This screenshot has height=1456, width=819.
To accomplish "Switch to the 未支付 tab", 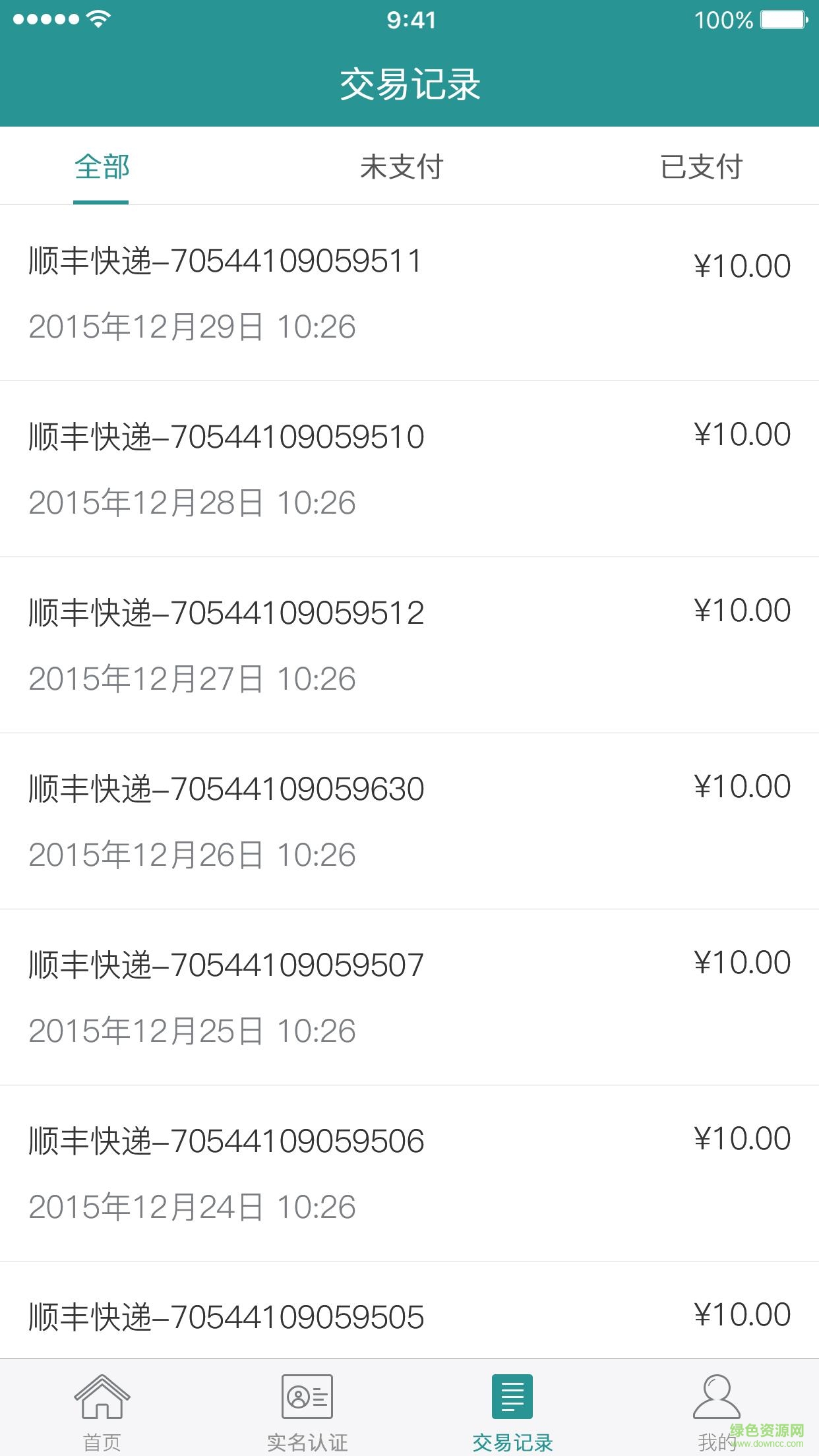I will click(x=404, y=167).
